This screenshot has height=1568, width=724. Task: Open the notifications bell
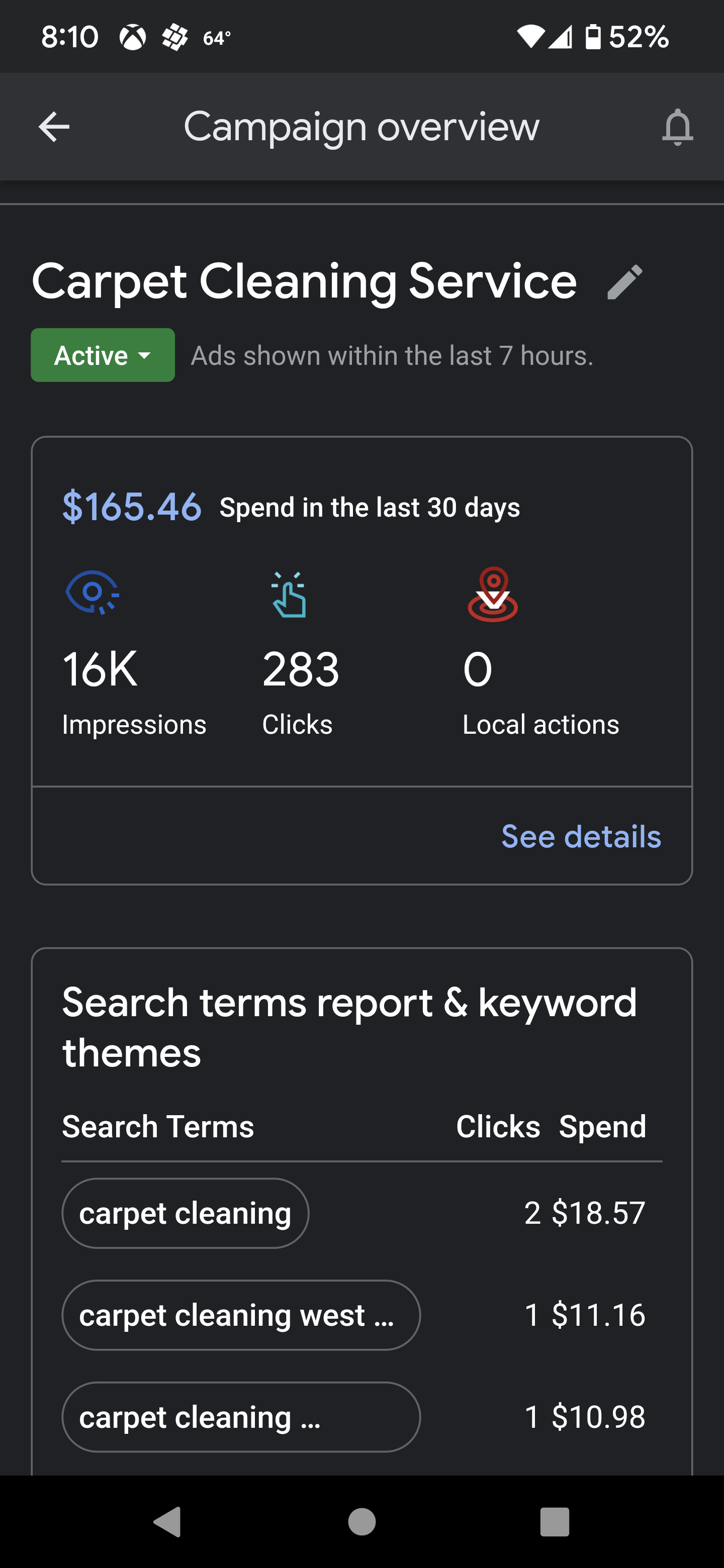click(x=677, y=127)
